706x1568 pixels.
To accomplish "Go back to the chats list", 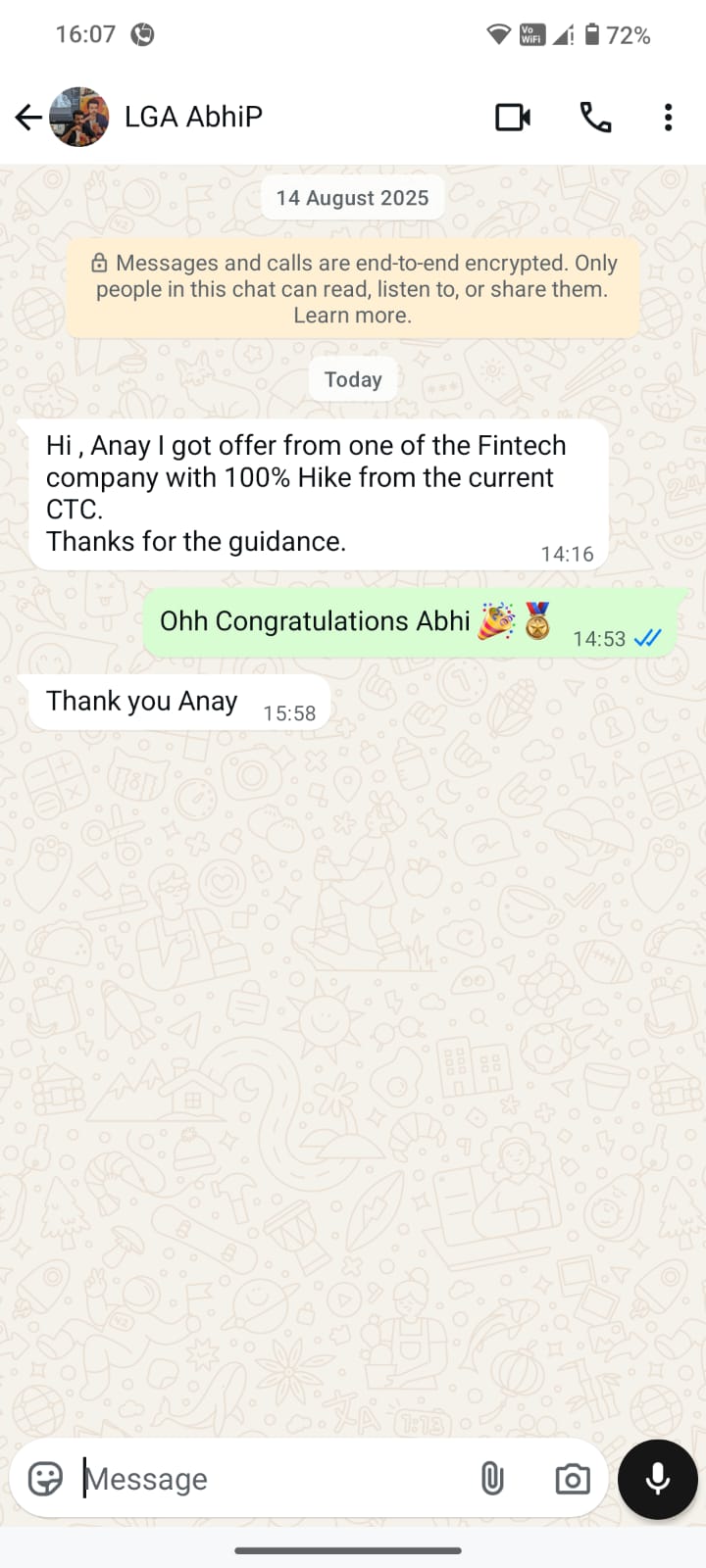I will (x=28, y=118).
